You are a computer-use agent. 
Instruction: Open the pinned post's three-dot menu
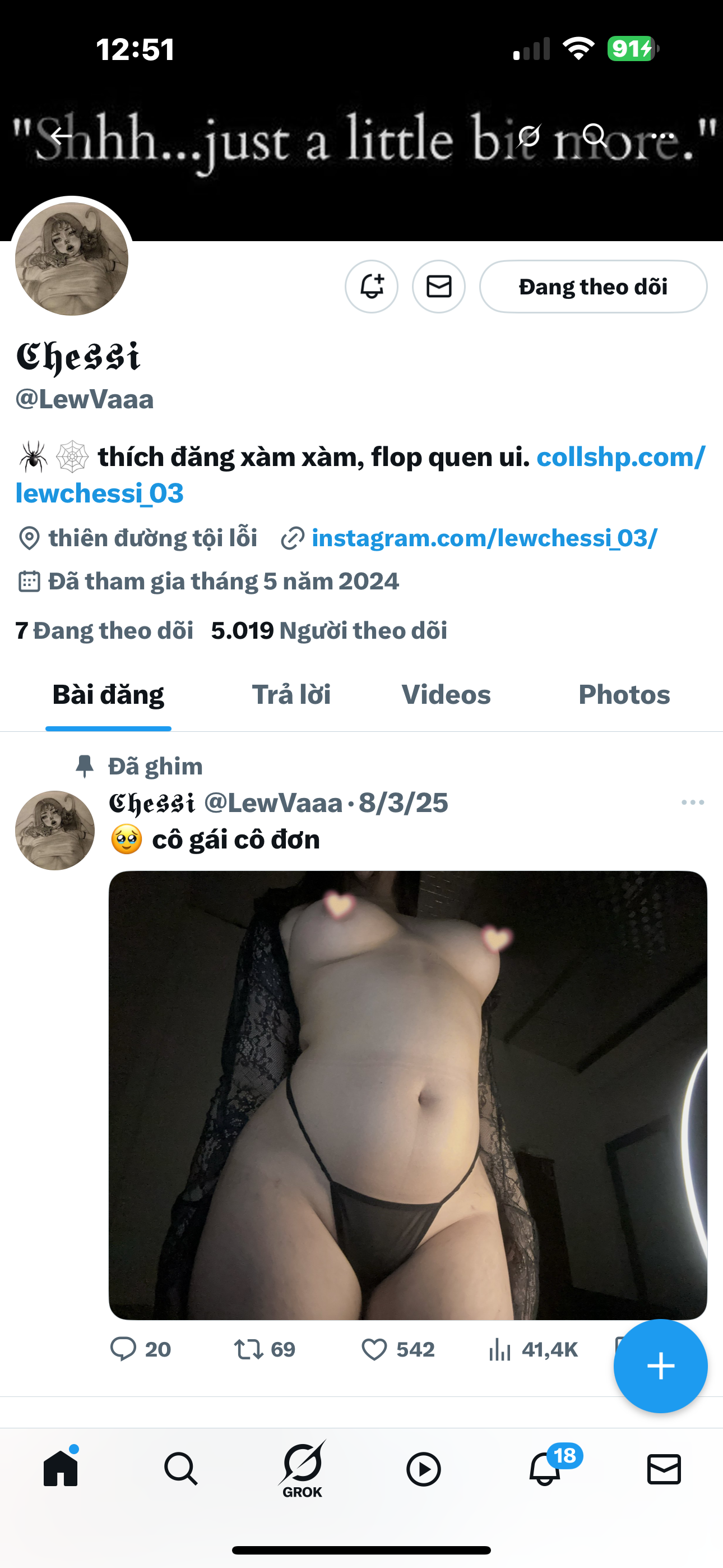[x=693, y=803]
